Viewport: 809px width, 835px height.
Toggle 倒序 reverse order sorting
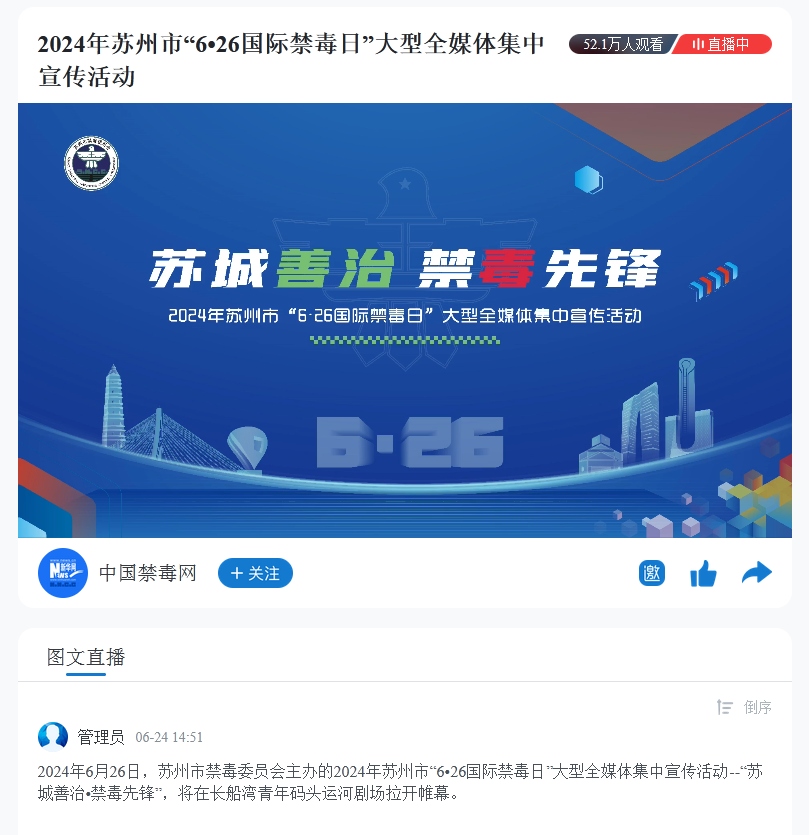(745, 707)
